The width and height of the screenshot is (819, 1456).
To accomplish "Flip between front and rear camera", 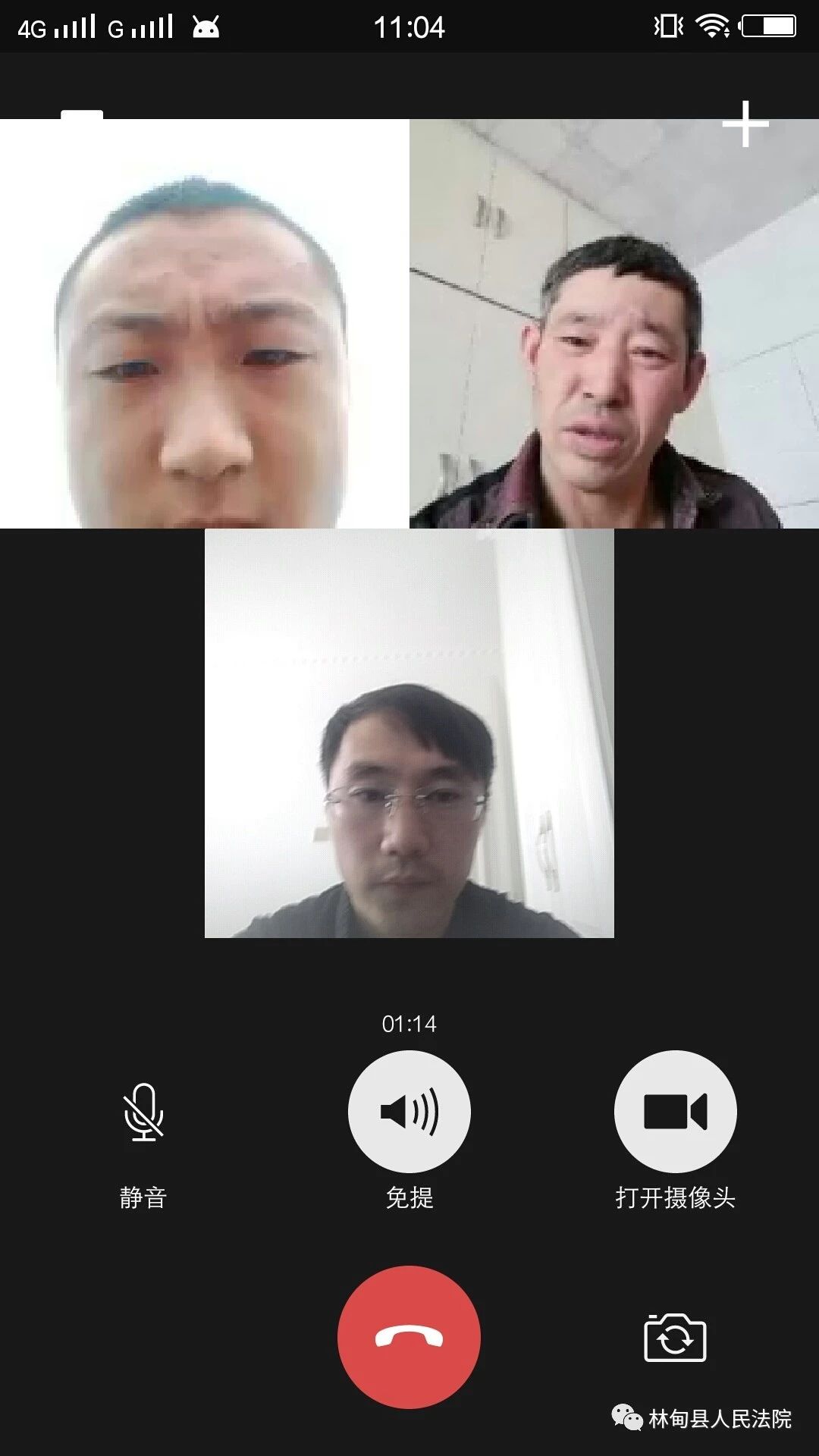I will [675, 1338].
